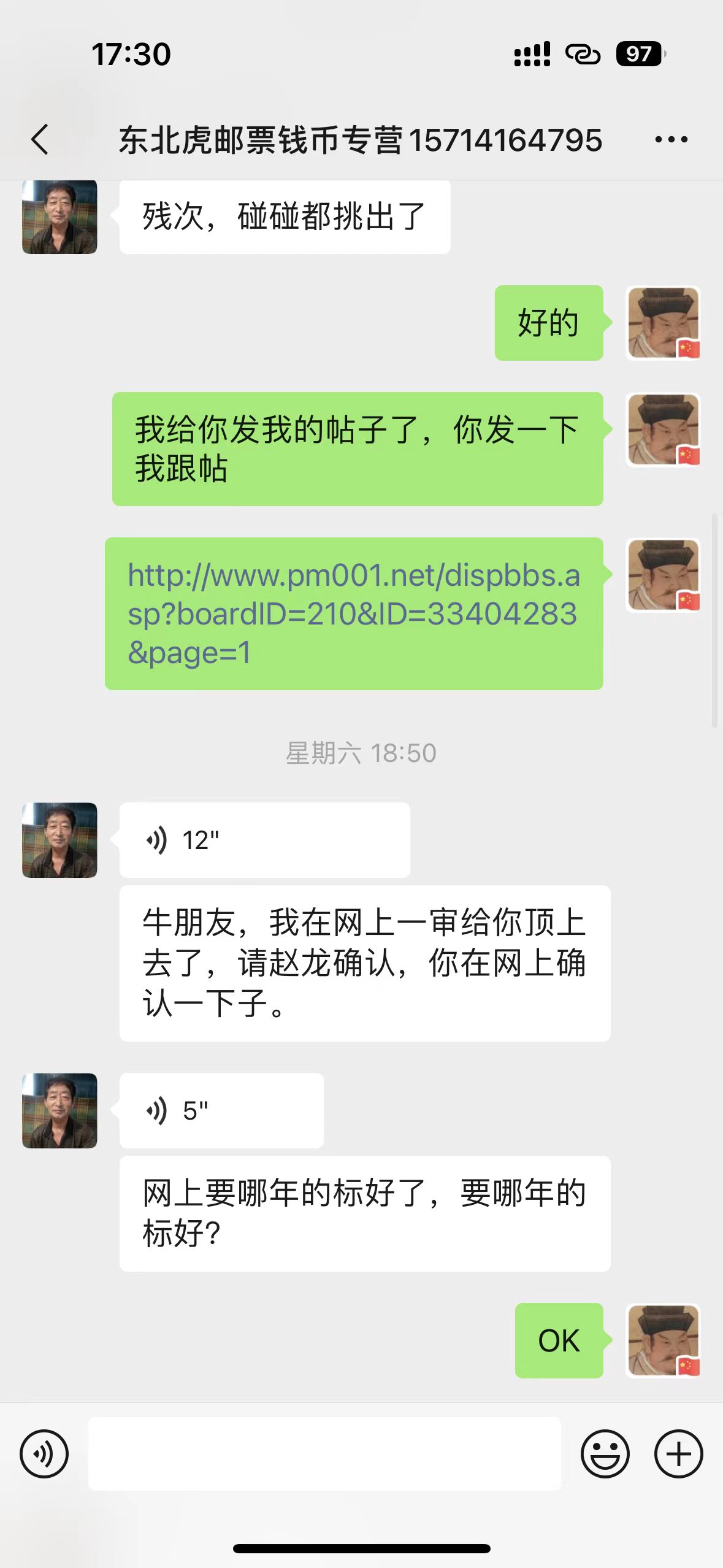Image resolution: width=723 pixels, height=1568 pixels.
Task: Open the plus attachments menu
Action: click(678, 1454)
